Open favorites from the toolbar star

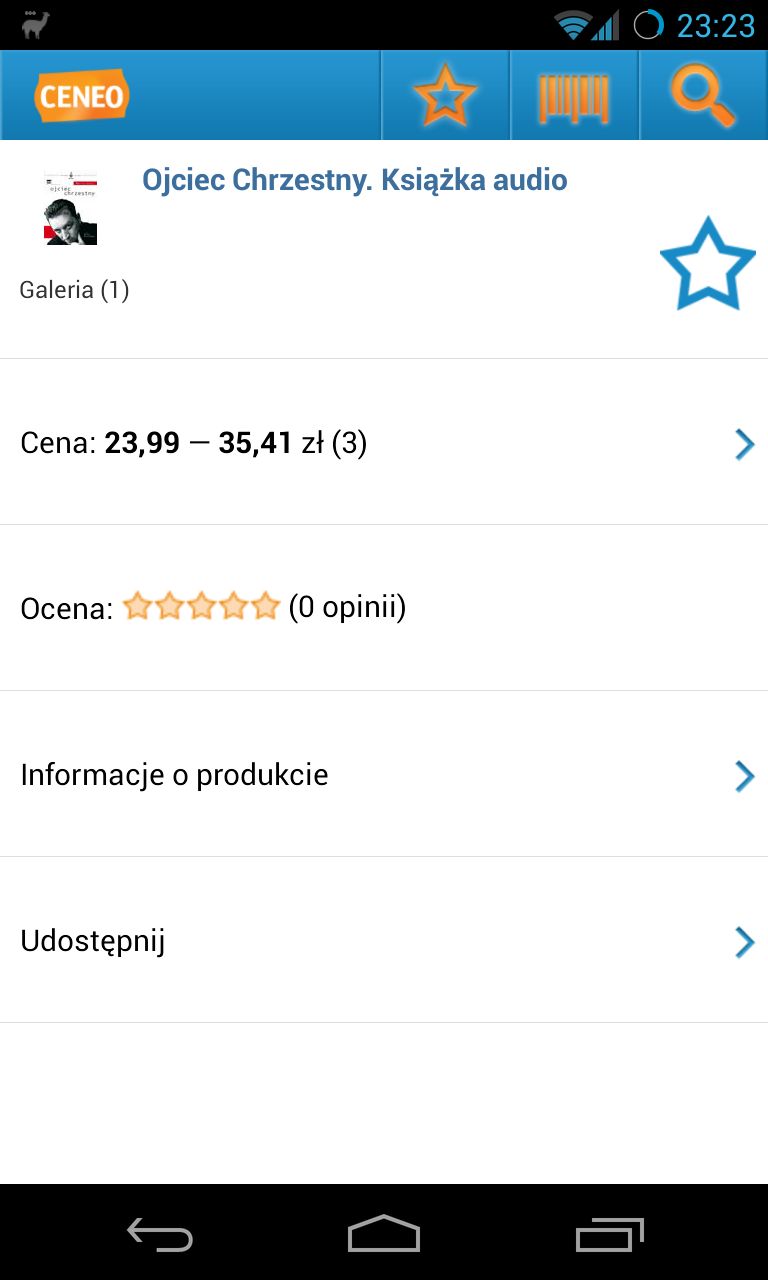pyautogui.click(x=445, y=96)
